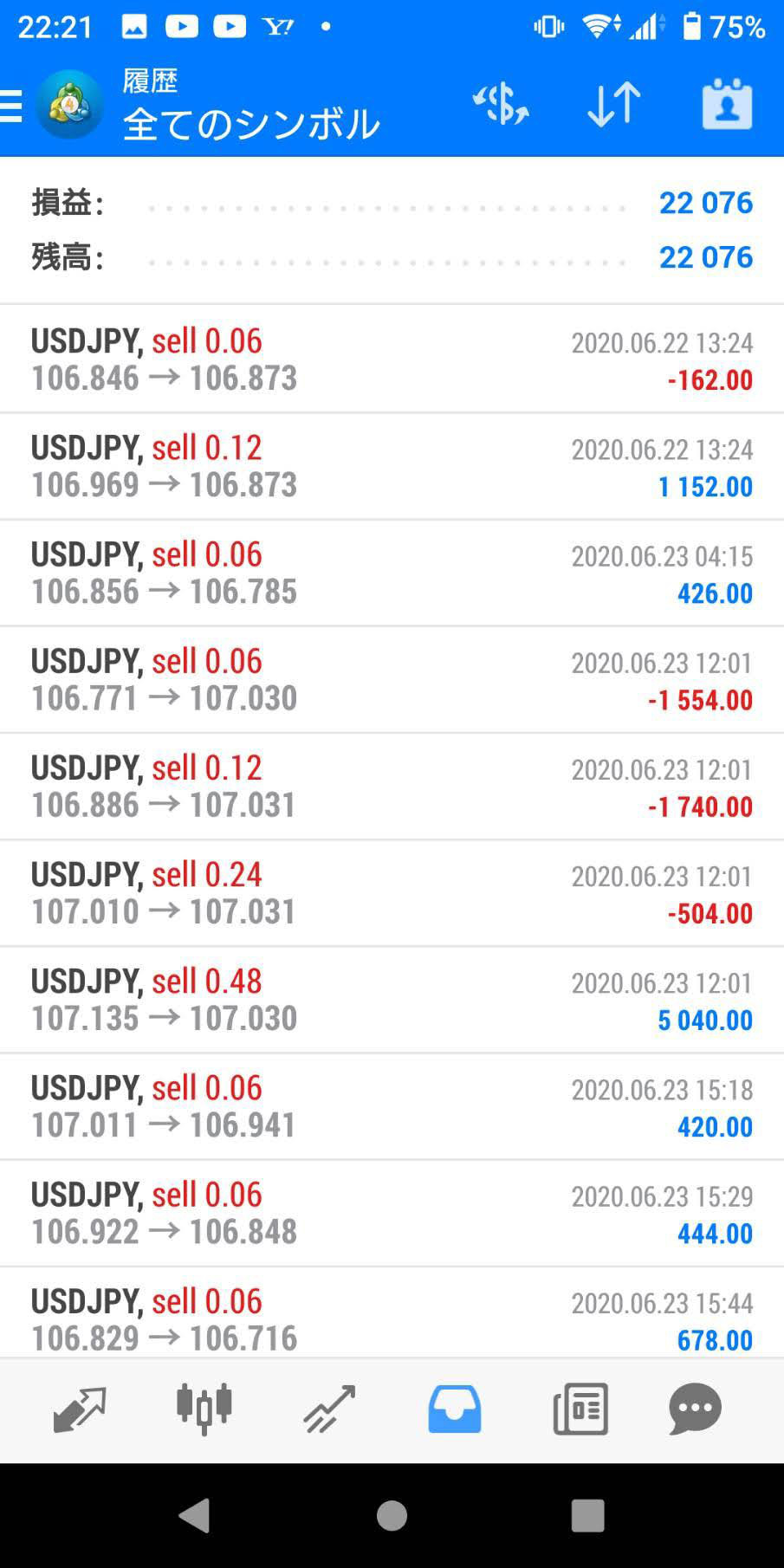Open the calendar period picker
Image resolution: width=784 pixels, height=1568 pixels.
727,105
